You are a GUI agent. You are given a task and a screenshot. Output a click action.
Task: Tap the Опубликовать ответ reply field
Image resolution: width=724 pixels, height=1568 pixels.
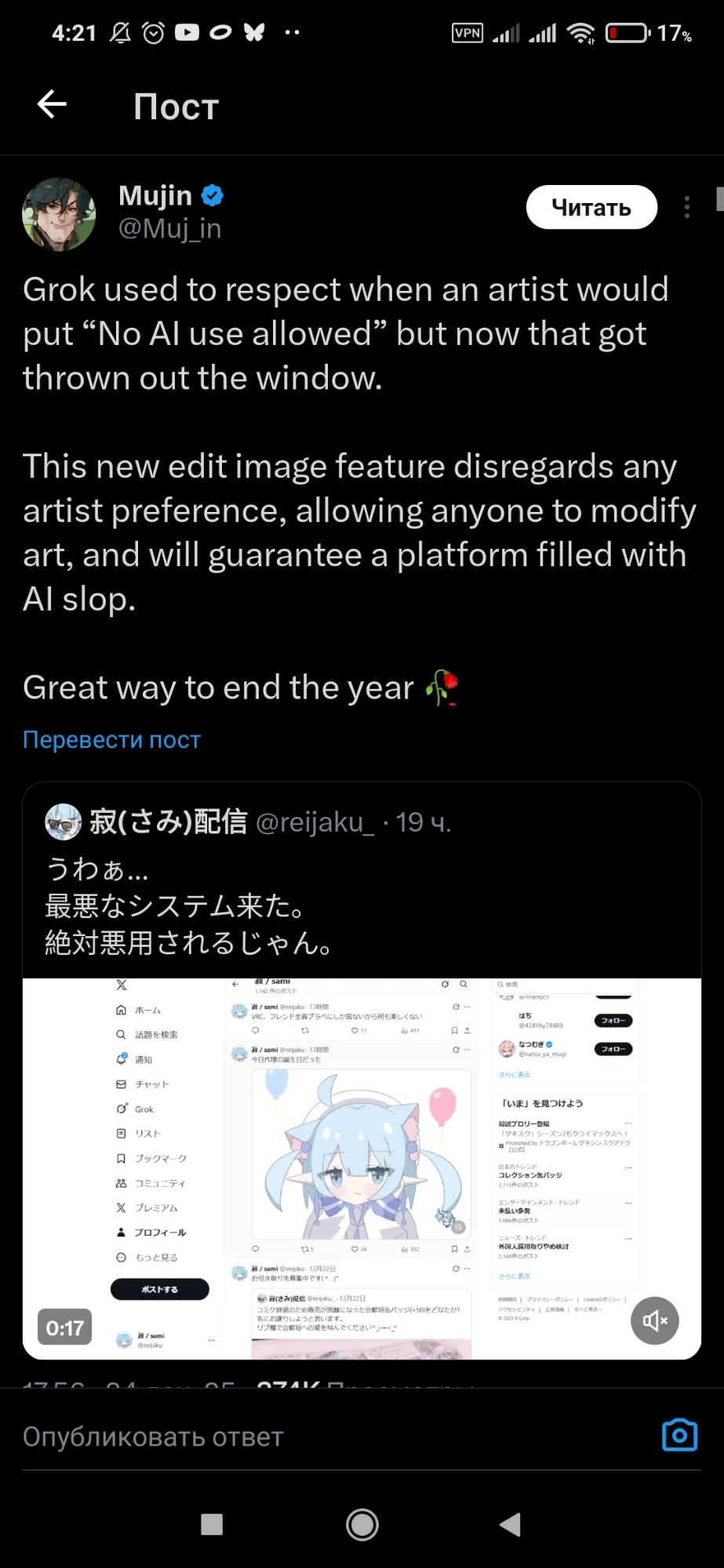314,1436
